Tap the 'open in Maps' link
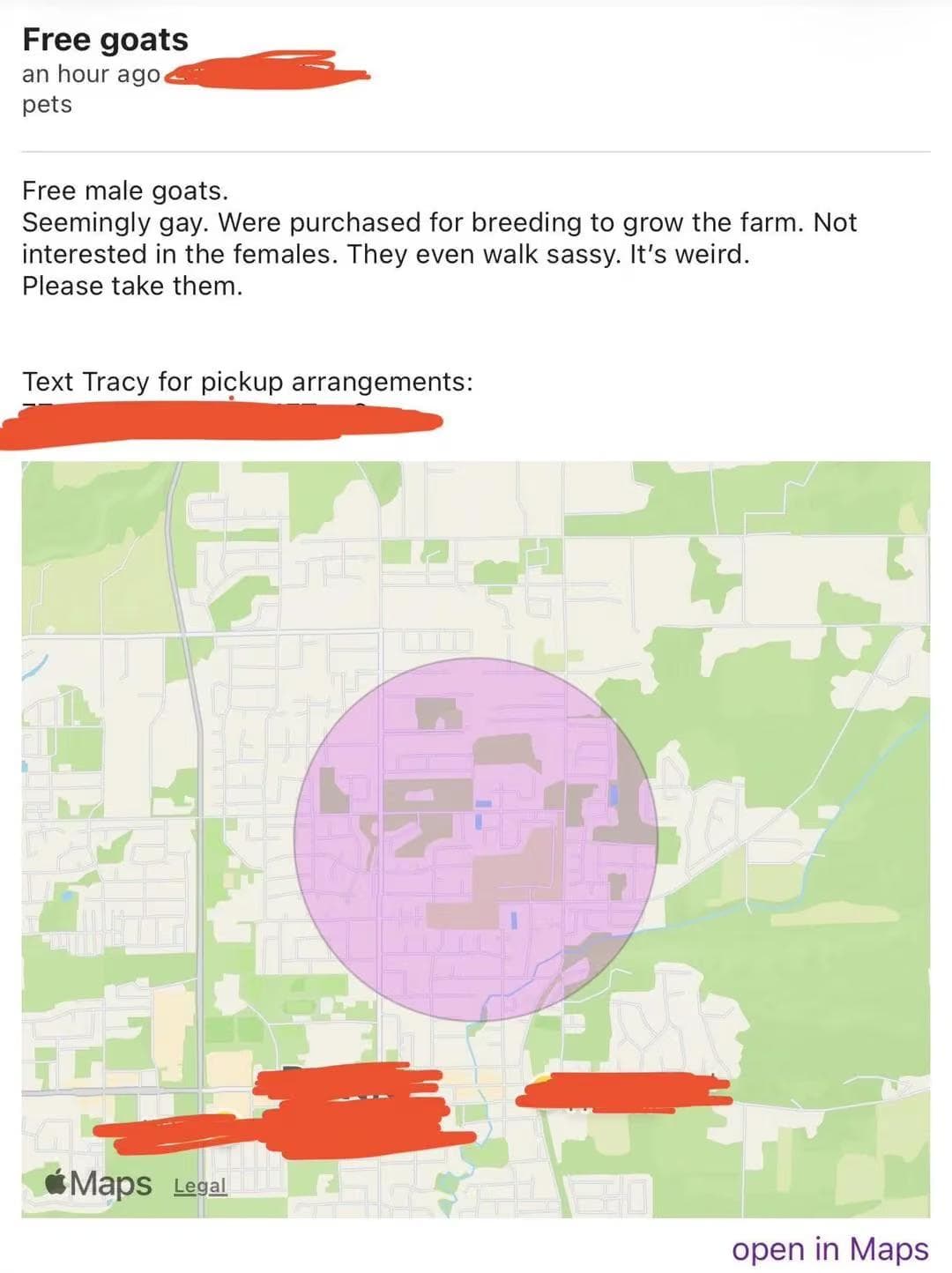Image resolution: width=952 pixels, height=1273 pixels. point(829,1249)
